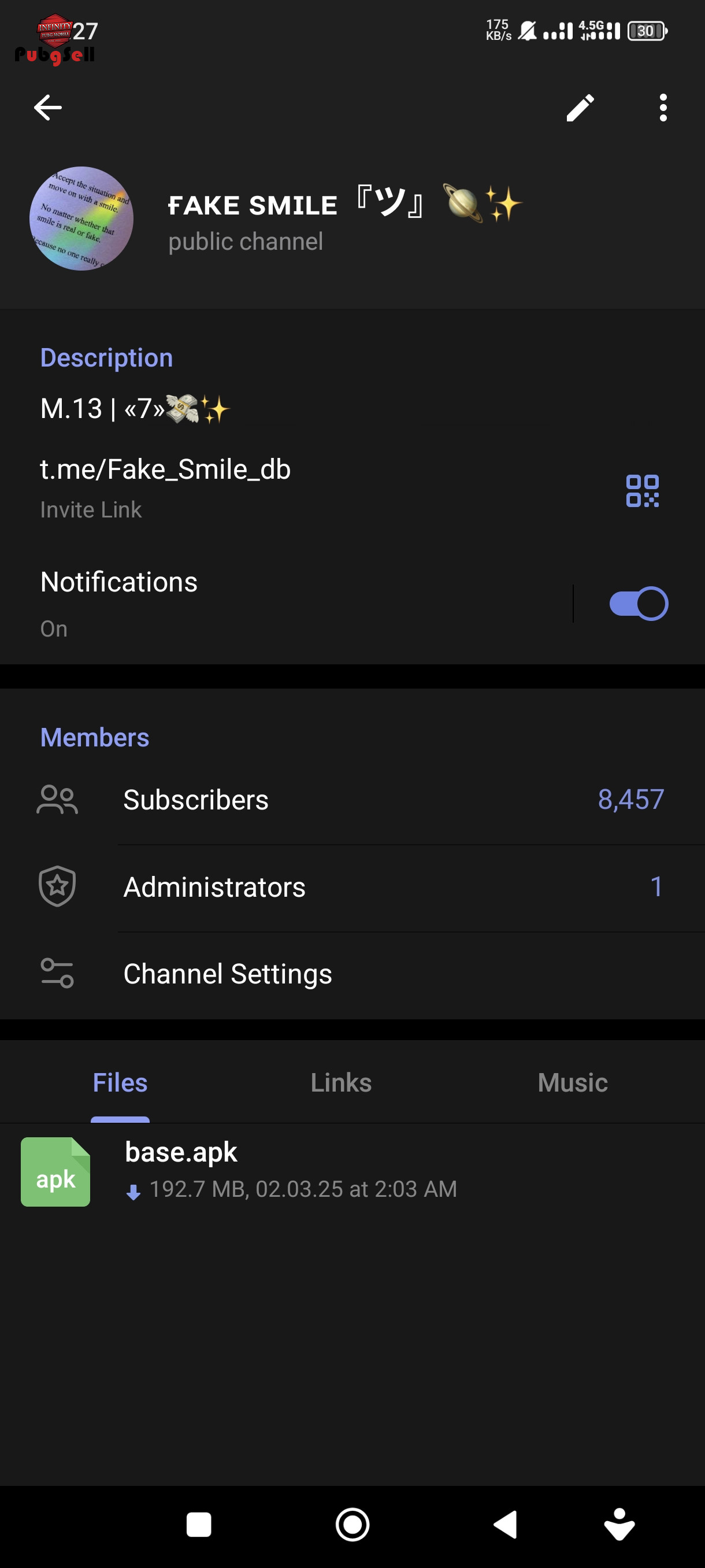
Task: Open the Subscribers list
Action: click(x=352, y=800)
